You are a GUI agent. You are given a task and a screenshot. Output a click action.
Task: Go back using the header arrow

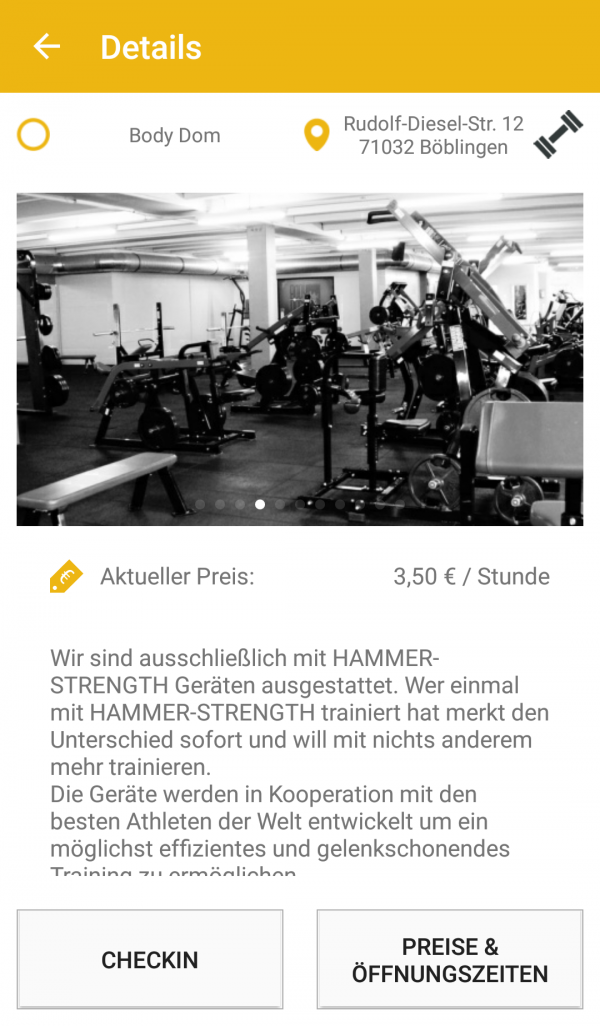[47, 47]
